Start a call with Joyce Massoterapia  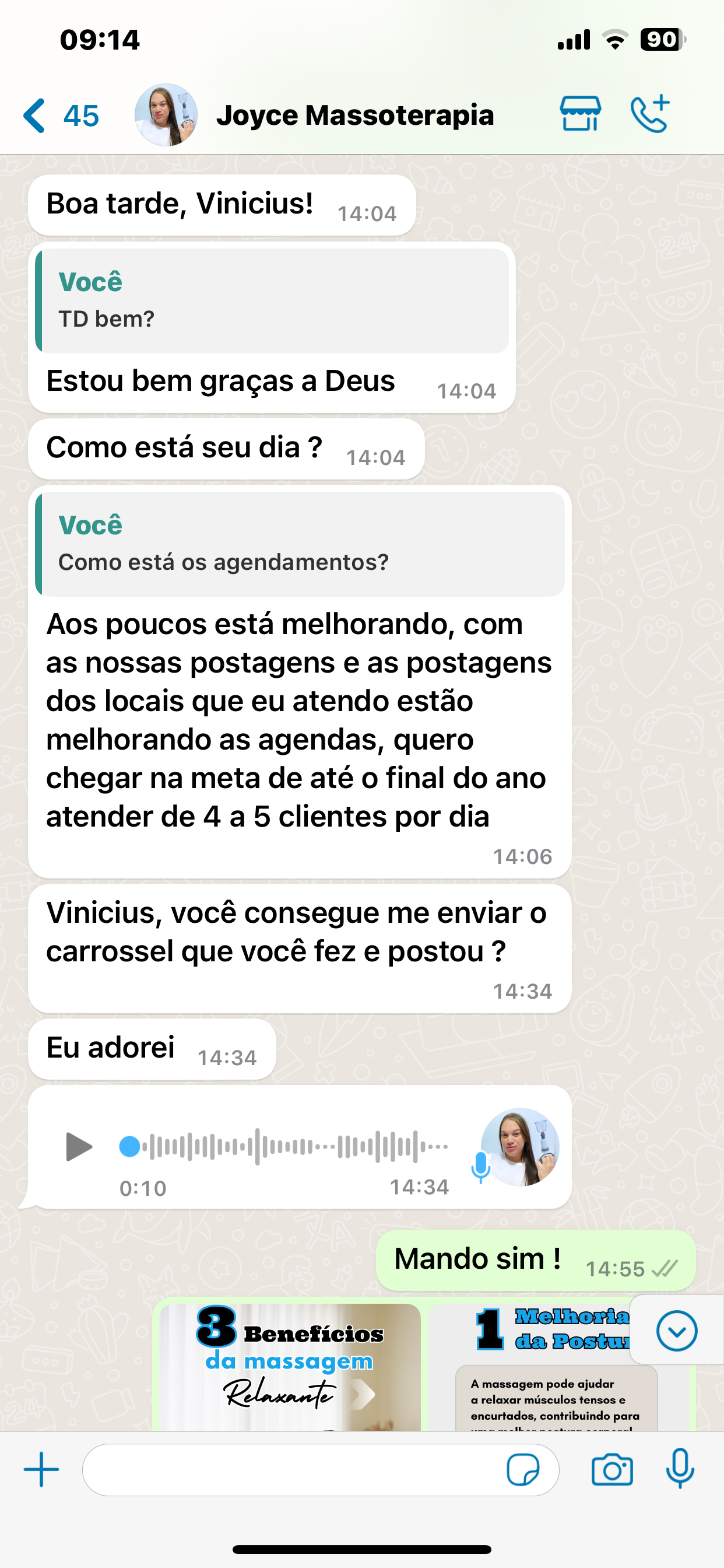(x=650, y=114)
